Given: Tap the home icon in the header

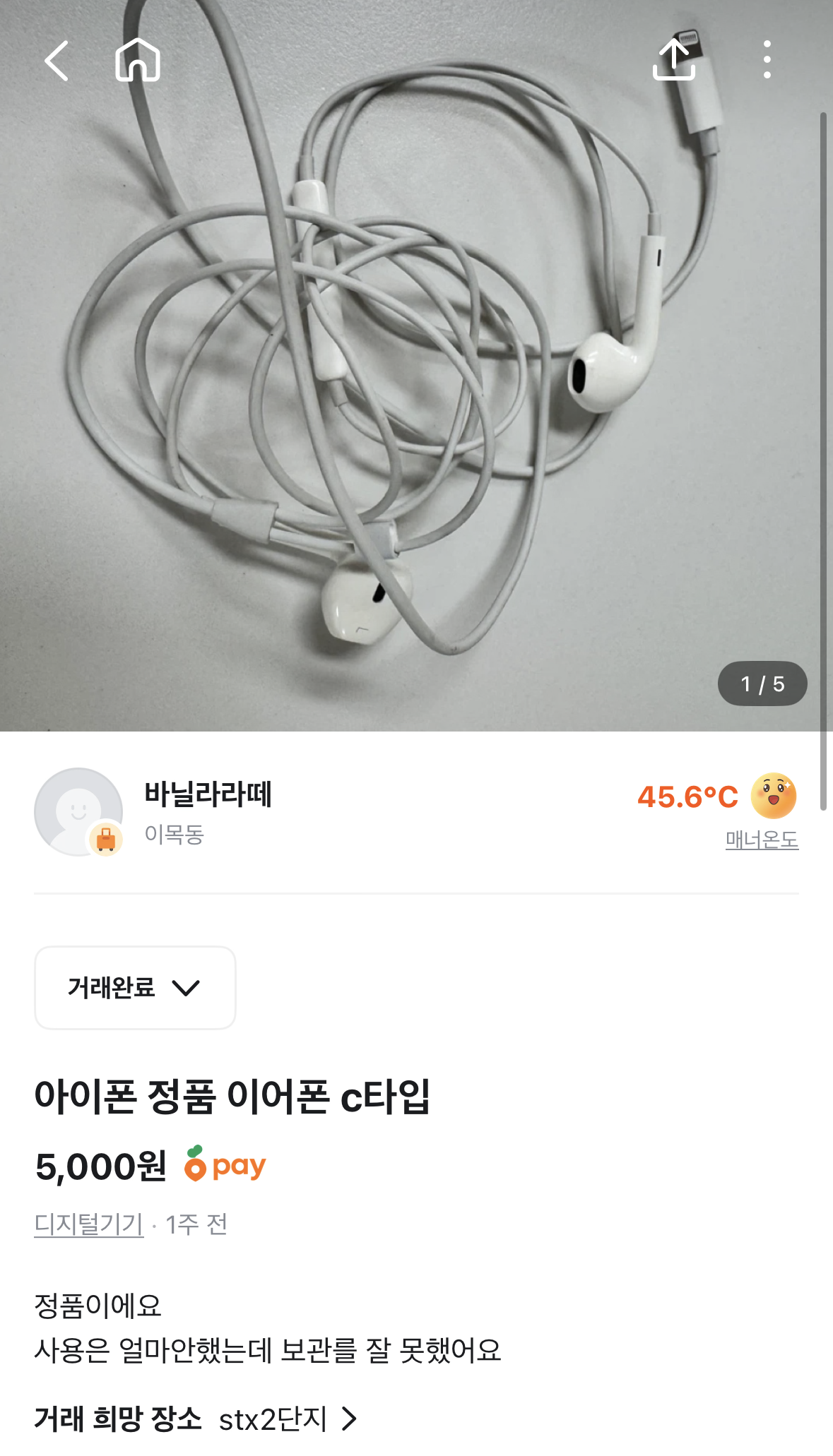Looking at the screenshot, I should click(138, 60).
